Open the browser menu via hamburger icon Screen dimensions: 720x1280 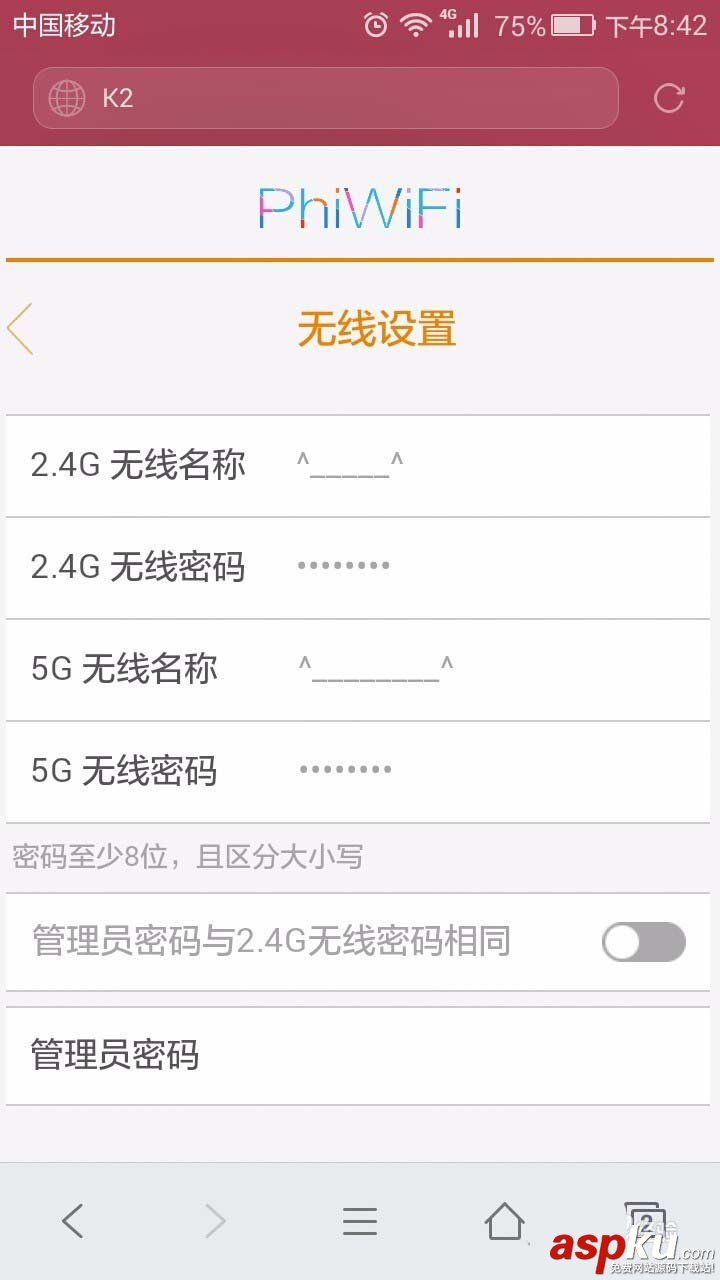point(360,1220)
